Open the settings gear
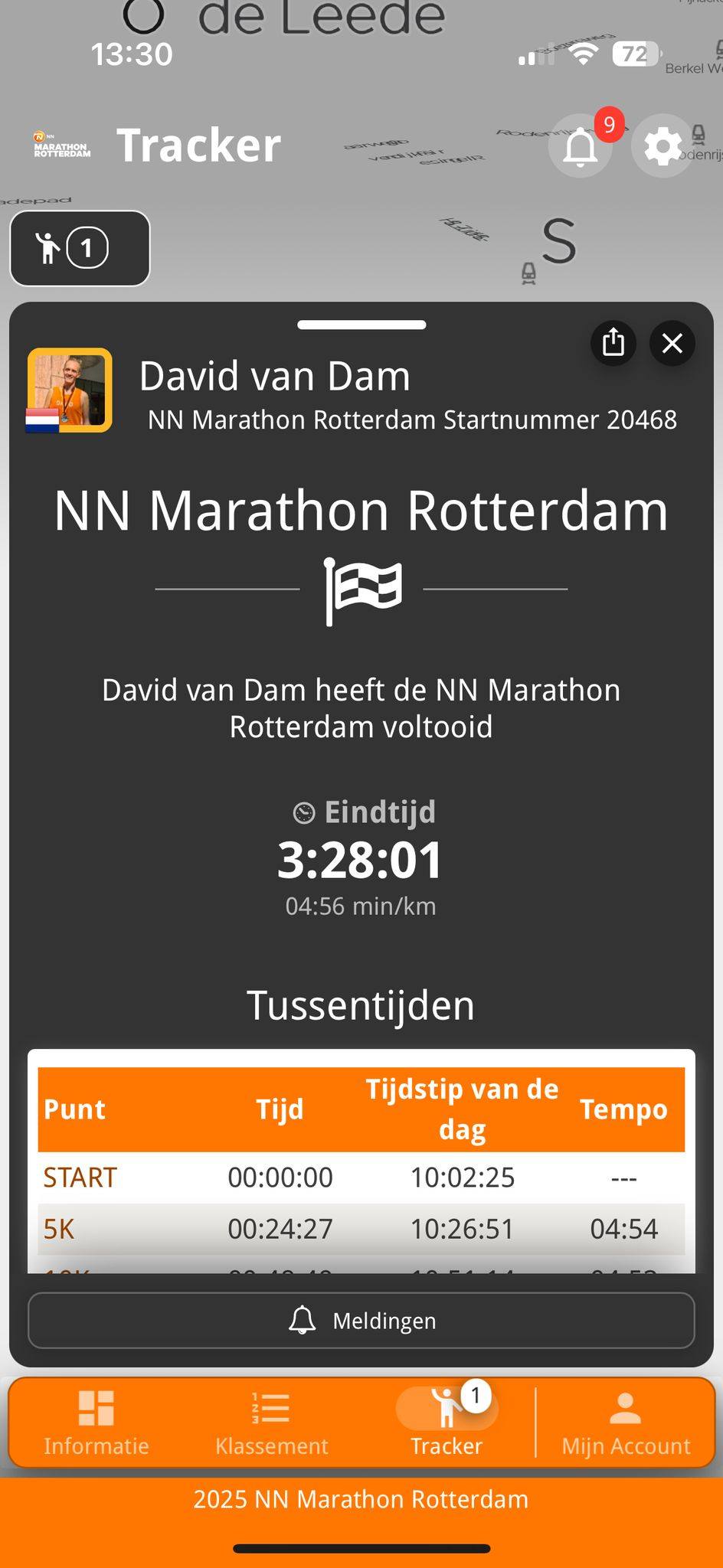The height and width of the screenshot is (1568, 723). 662,146
